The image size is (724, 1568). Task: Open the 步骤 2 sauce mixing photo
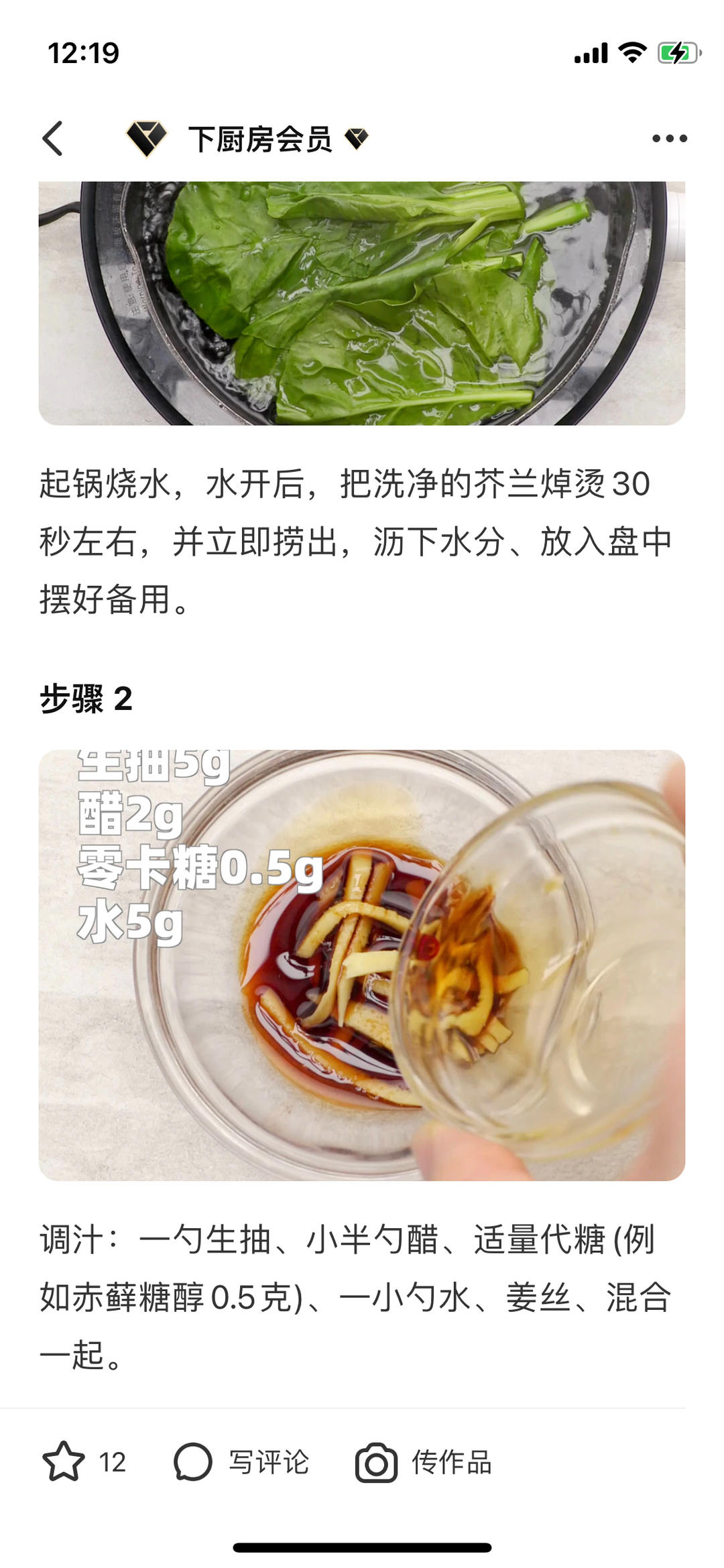pyautogui.click(x=362, y=965)
